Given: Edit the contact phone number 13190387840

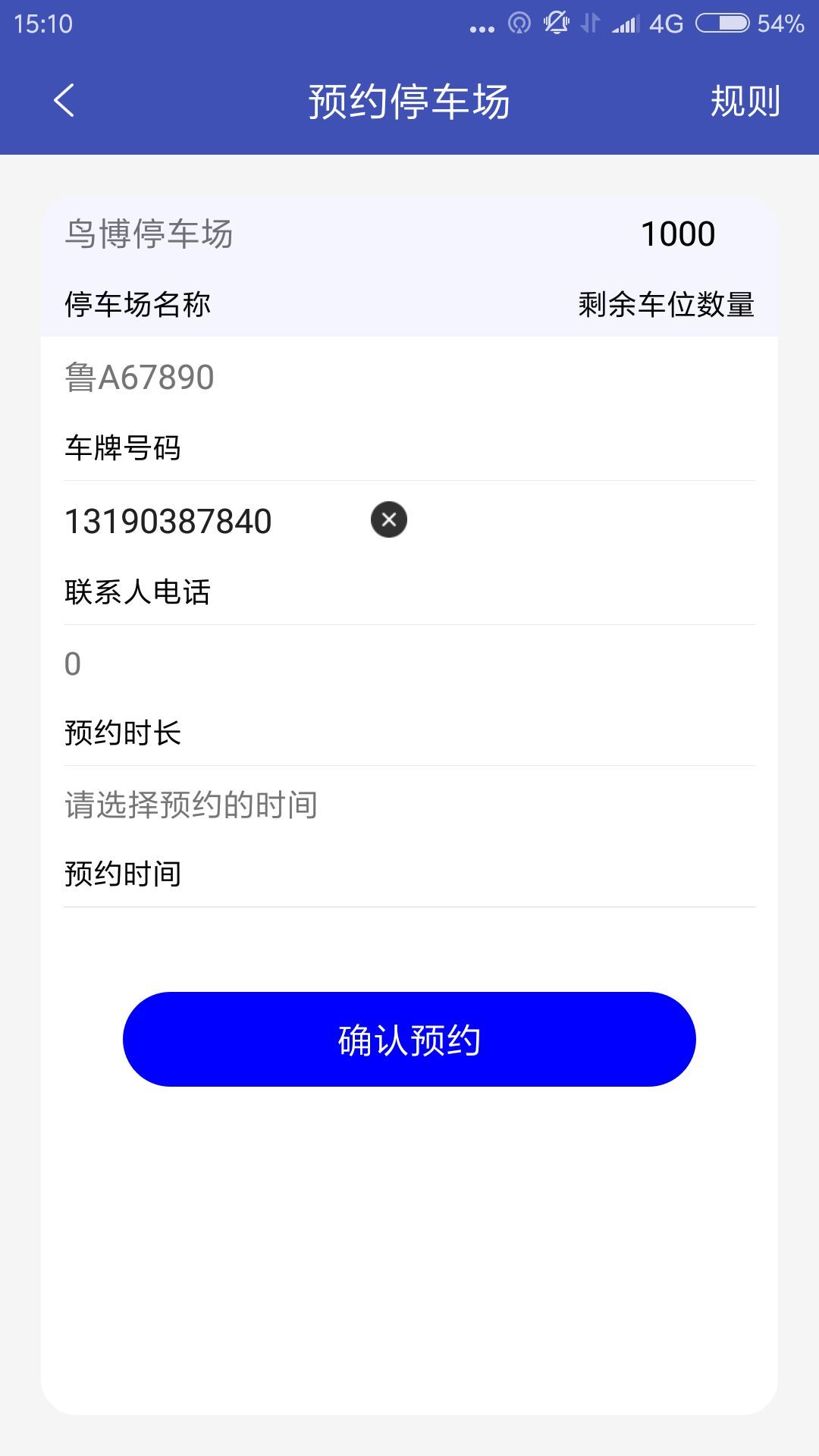Looking at the screenshot, I should pyautogui.click(x=169, y=521).
